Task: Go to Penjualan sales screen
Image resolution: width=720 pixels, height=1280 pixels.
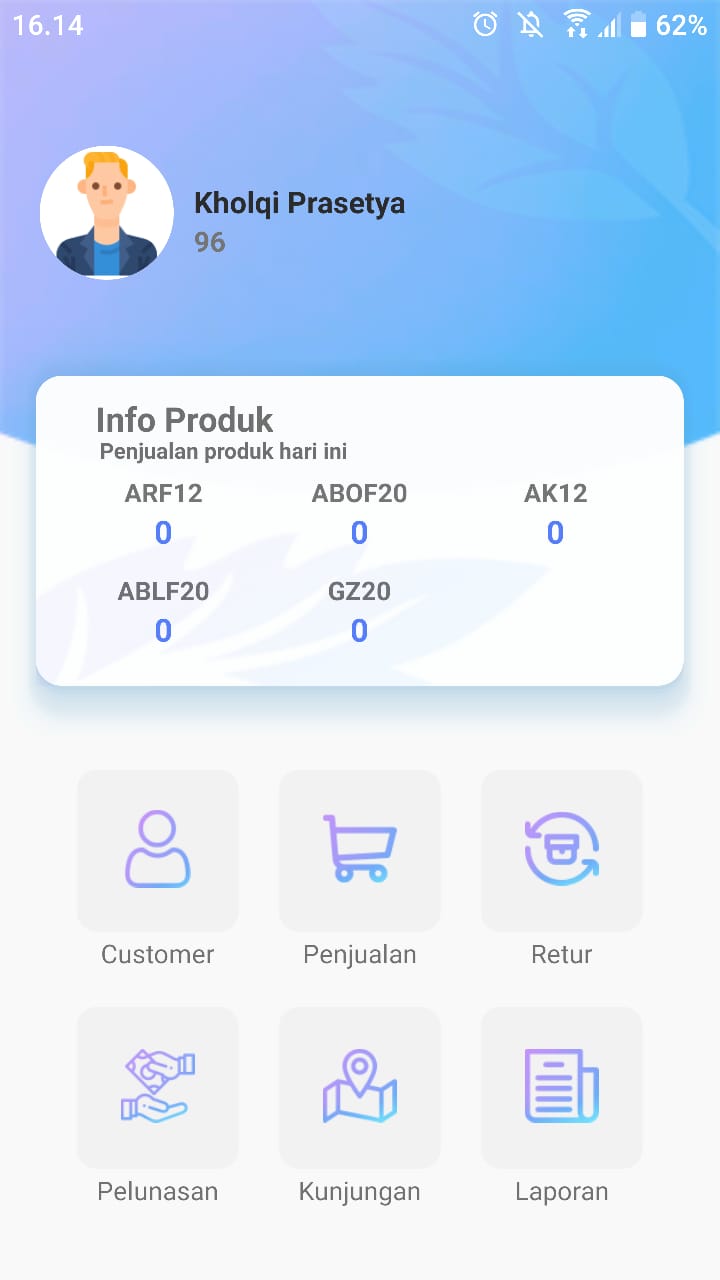Action: point(360,850)
